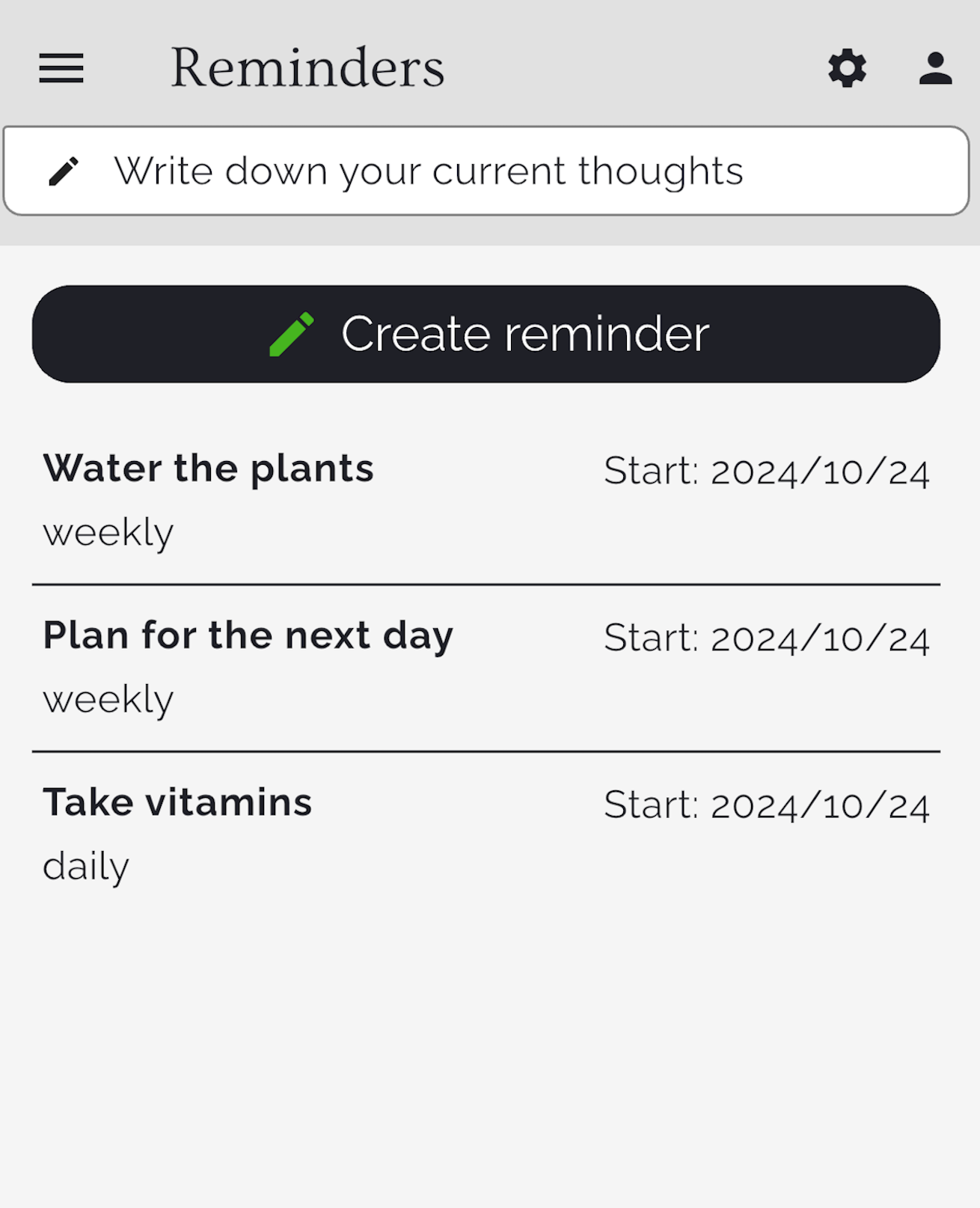Viewport: 980px width, 1208px height.
Task: Select the start date of Plan for the next day
Action: [x=767, y=638]
